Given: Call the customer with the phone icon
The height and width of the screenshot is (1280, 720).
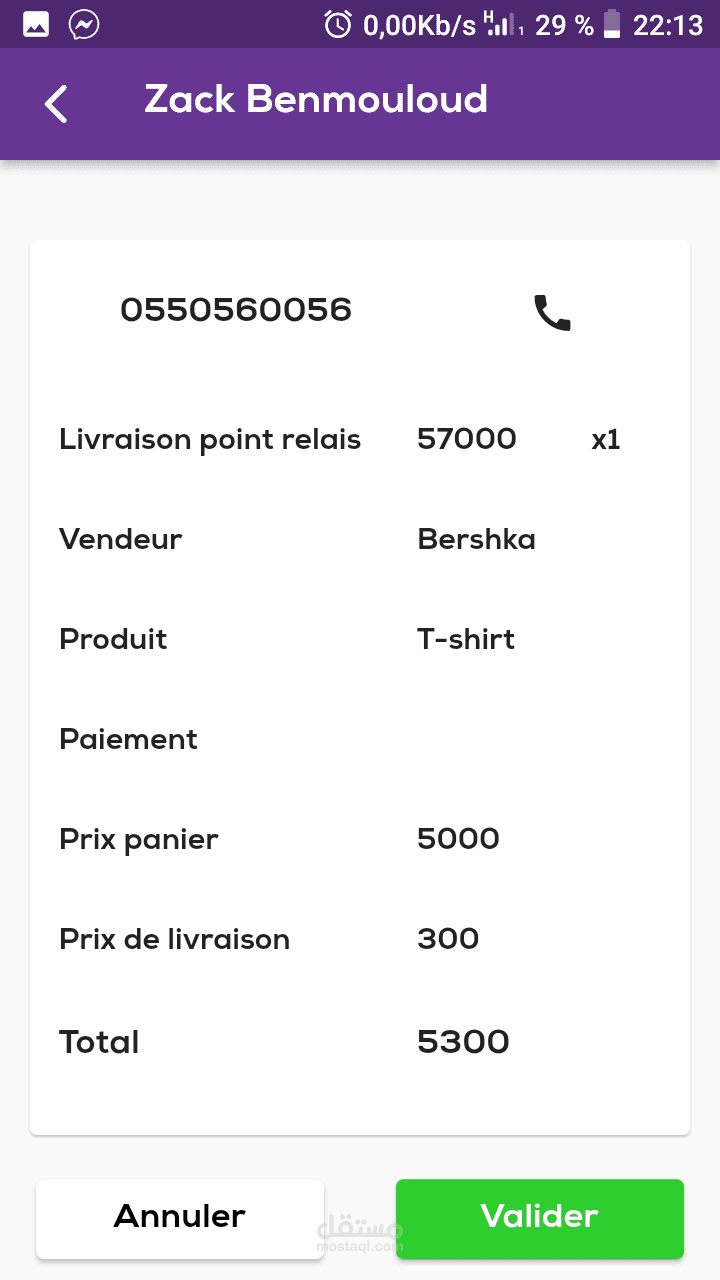Looking at the screenshot, I should pos(552,313).
